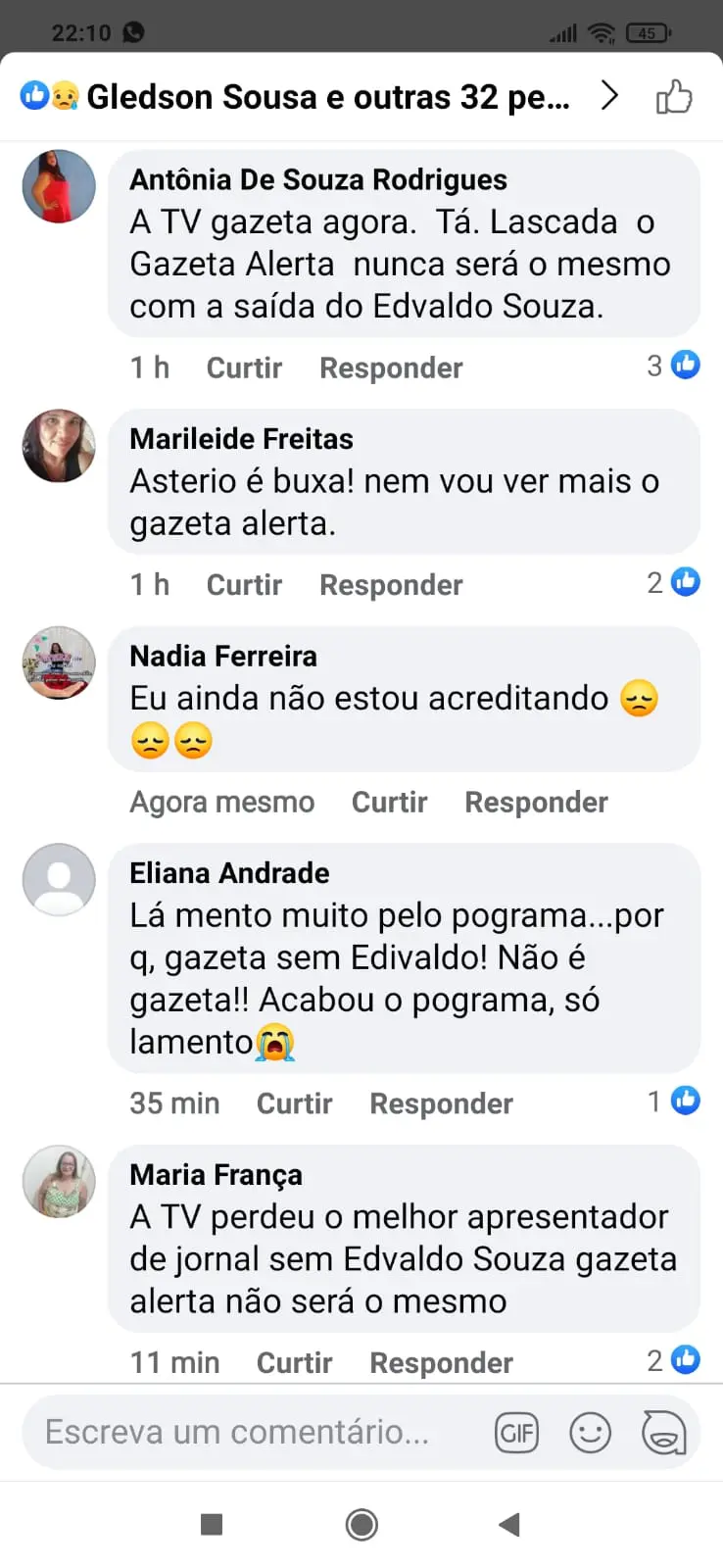Reply to Marileide Freitas' comment
Viewport: 723px width, 1568px height.
391,584
